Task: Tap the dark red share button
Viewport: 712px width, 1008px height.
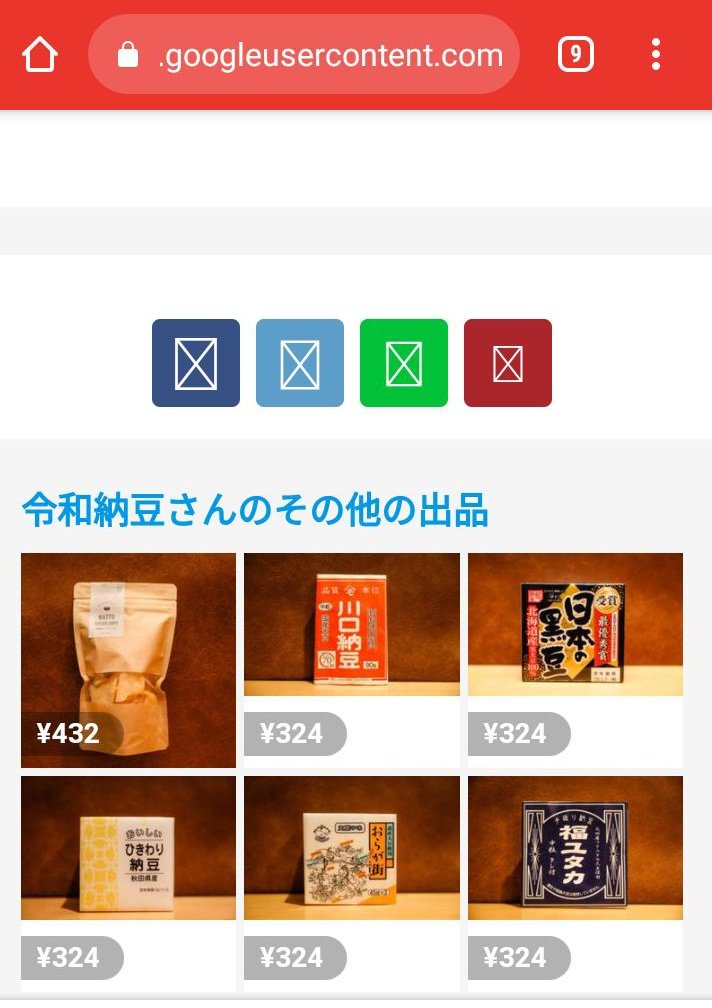Action: 508,363
